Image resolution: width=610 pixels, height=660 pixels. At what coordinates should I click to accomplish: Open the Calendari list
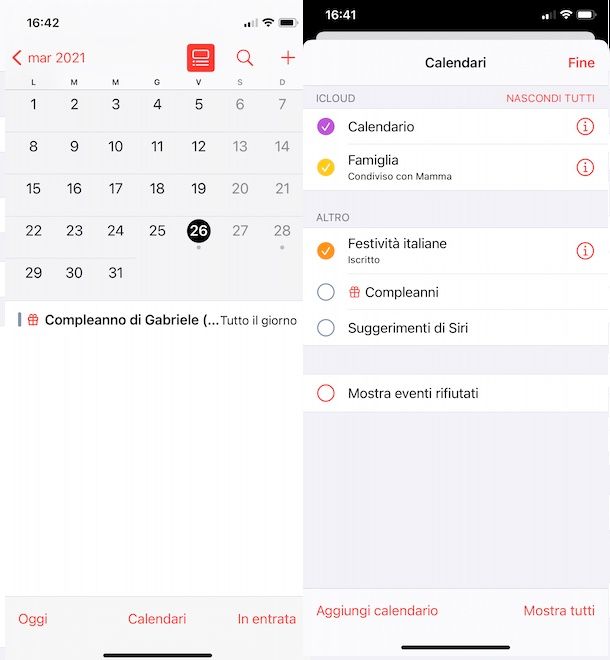click(x=157, y=619)
